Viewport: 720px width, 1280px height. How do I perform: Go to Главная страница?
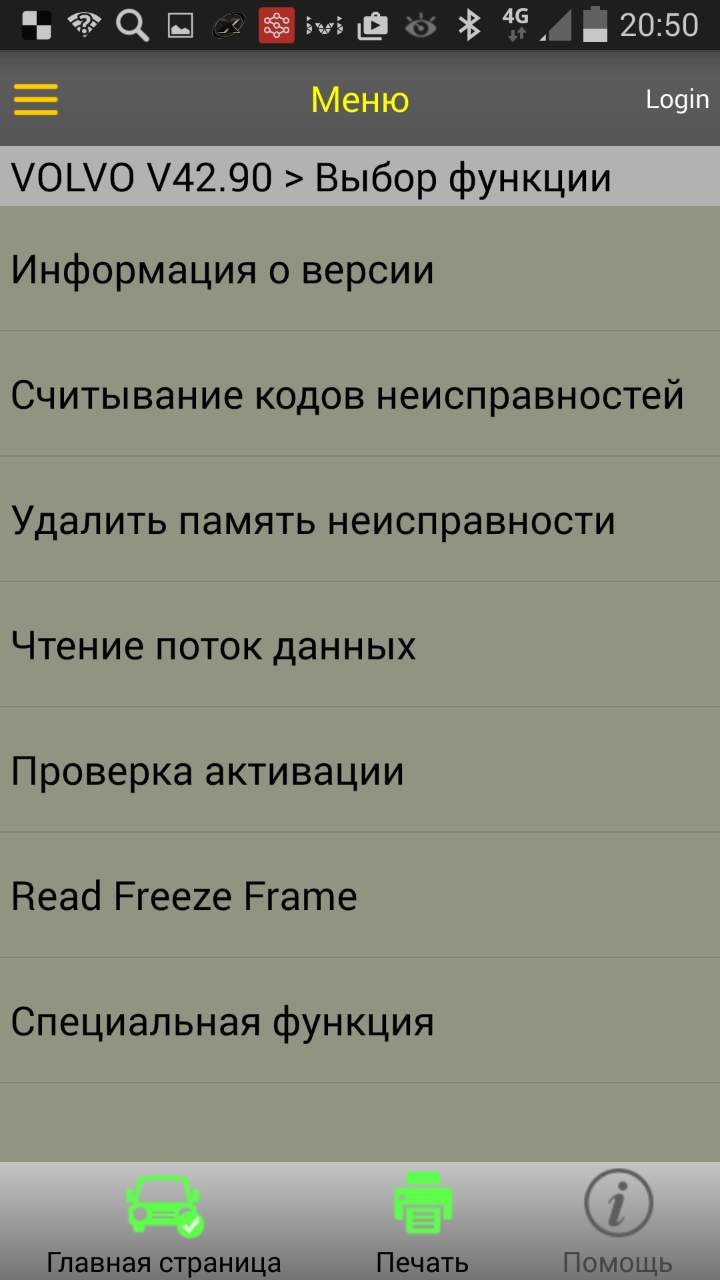164,1222
